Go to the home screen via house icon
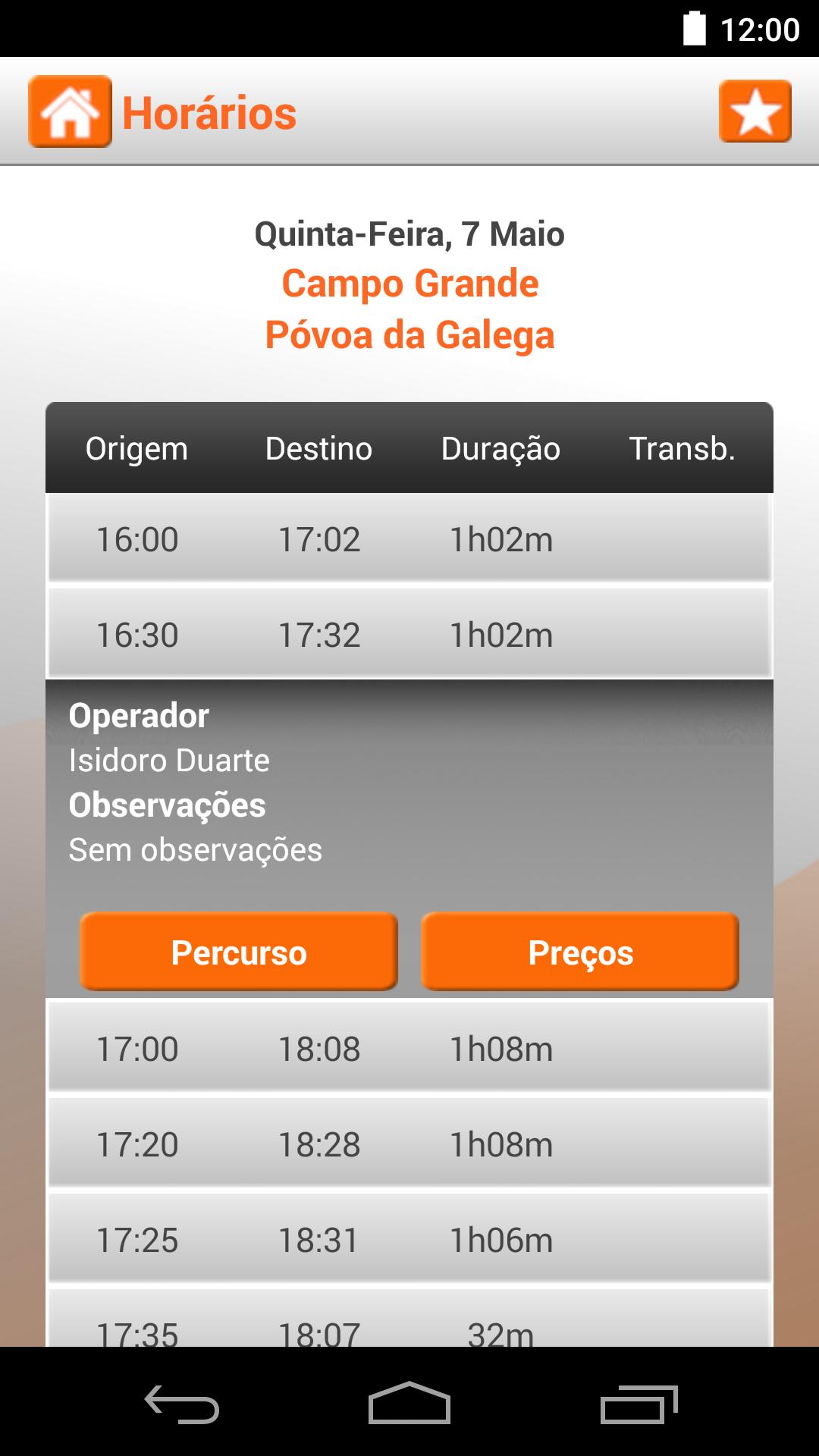This screenshot has height=1456, width=819. tap(70, 111)
